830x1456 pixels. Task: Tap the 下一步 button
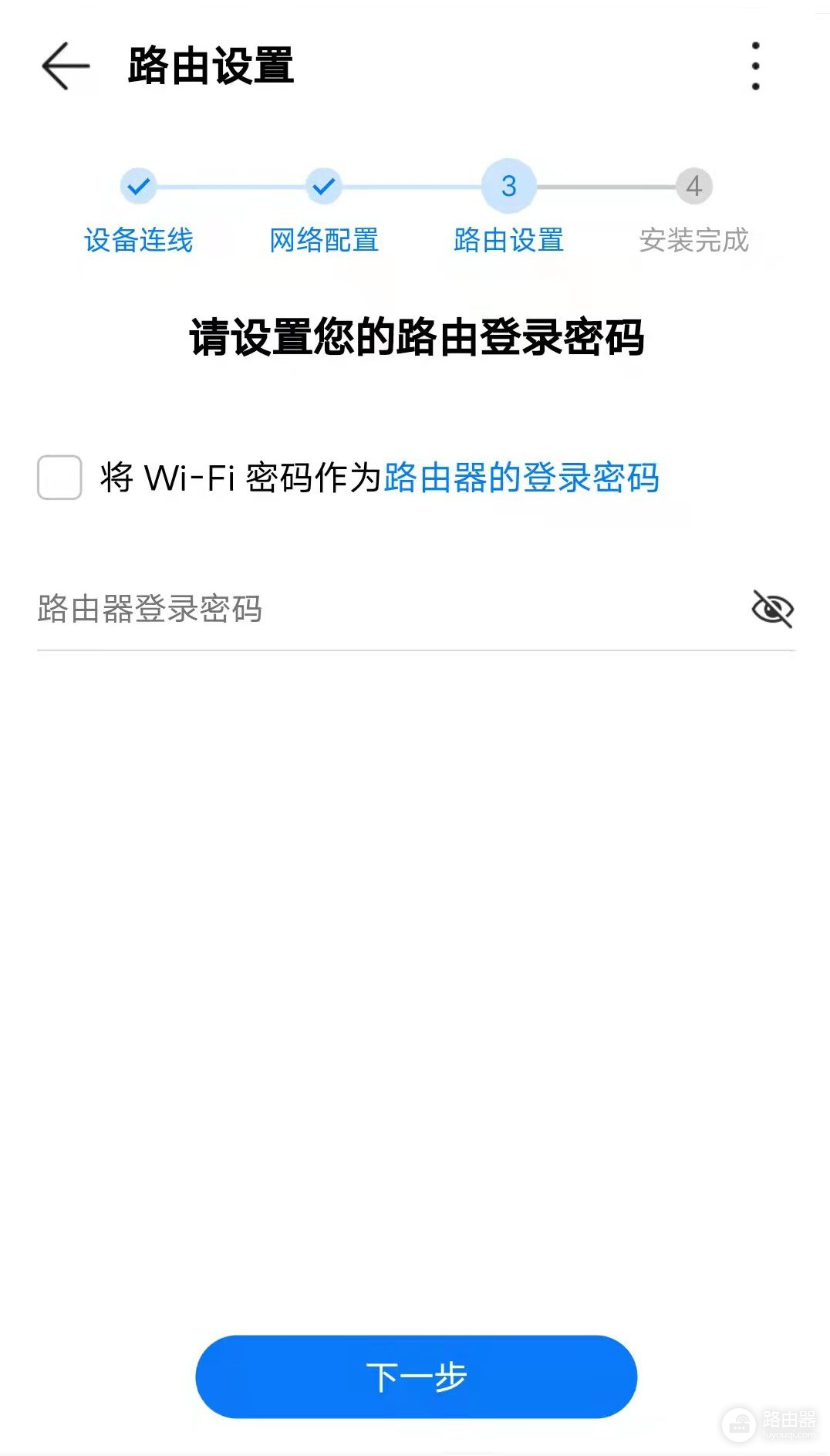pyautogui.click(x=416, y=1377)
